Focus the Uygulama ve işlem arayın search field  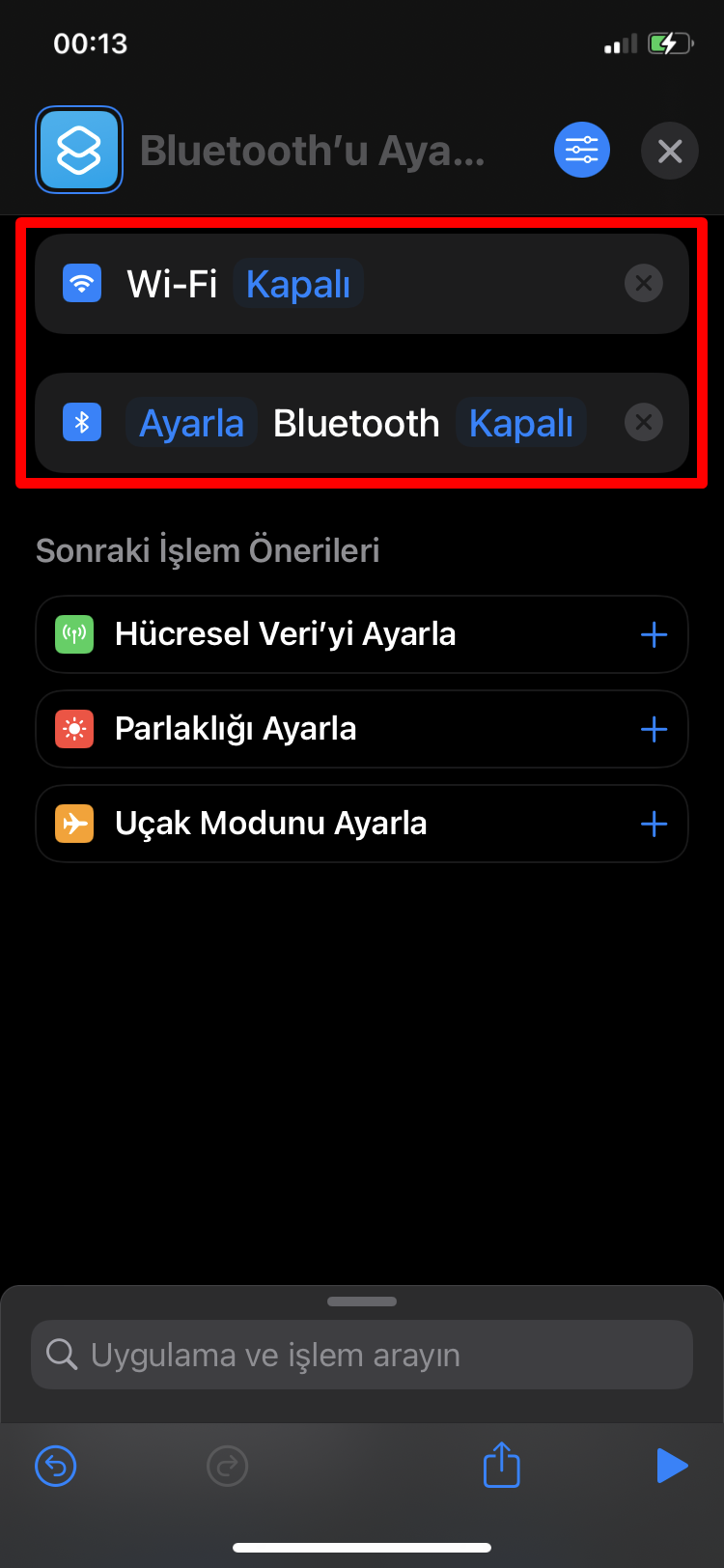pyautogui.click(x=362, y=1355)
